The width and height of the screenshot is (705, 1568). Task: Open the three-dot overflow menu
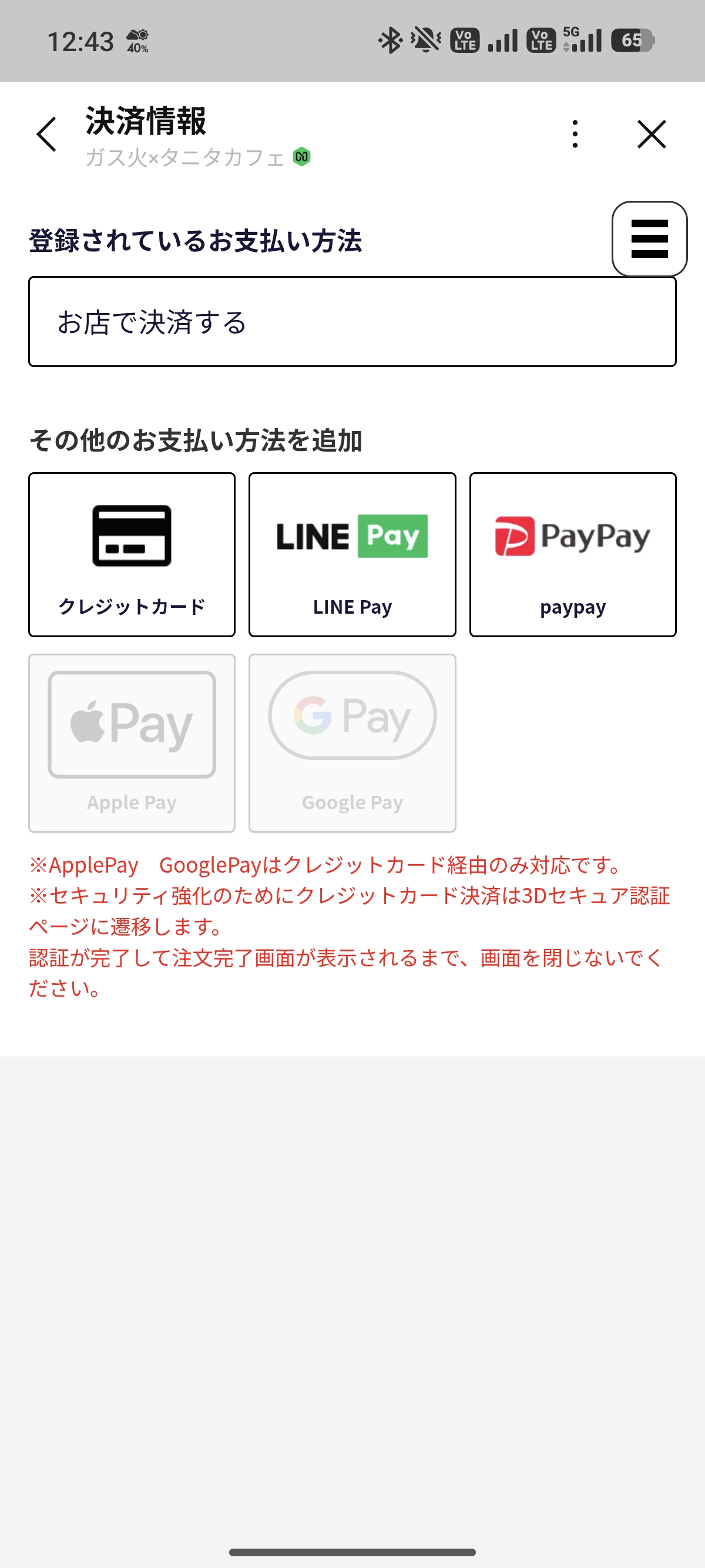point(575,134)
